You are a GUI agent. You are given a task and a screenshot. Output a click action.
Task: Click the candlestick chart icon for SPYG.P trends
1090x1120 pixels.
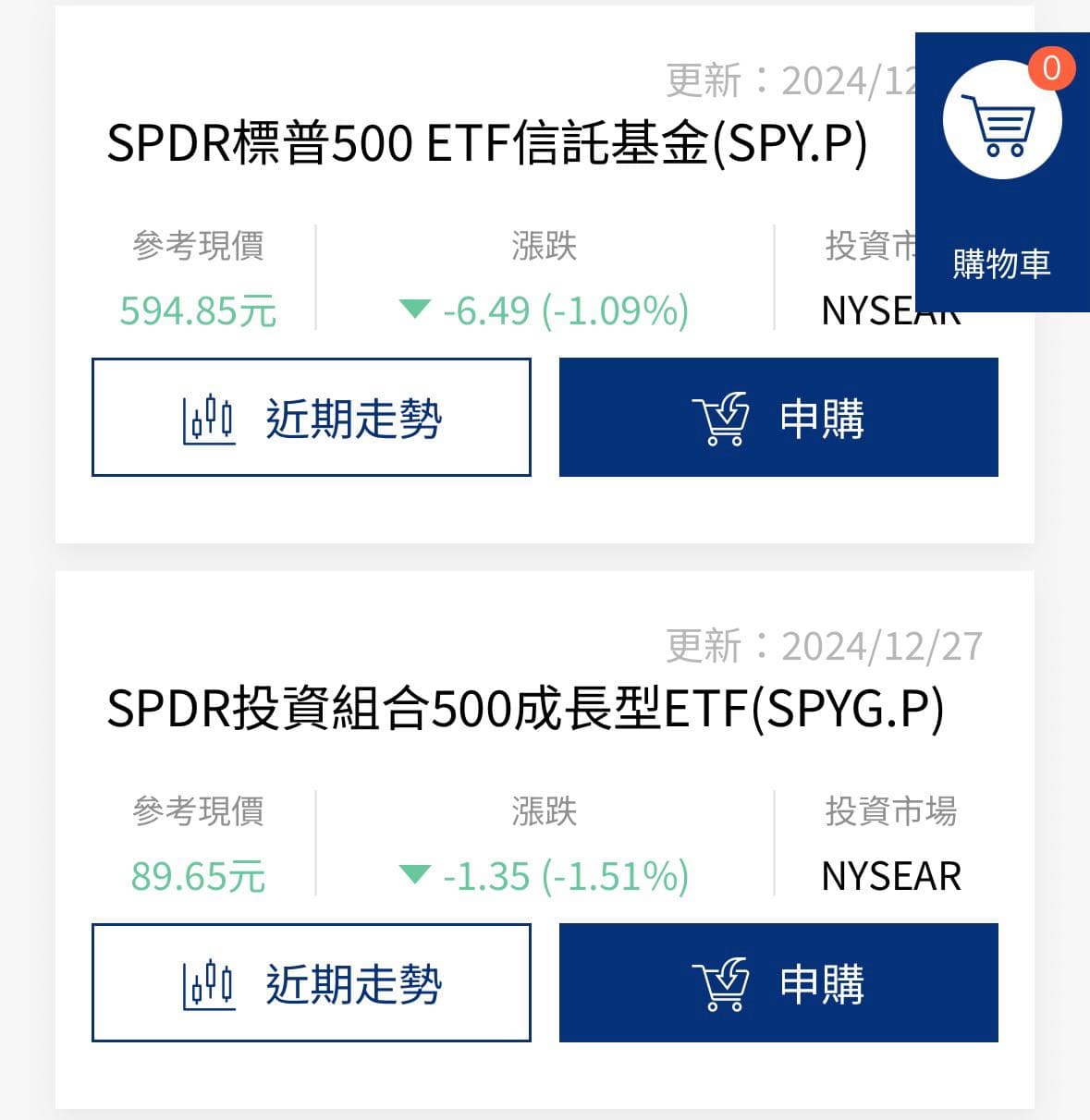pos(207,982)
